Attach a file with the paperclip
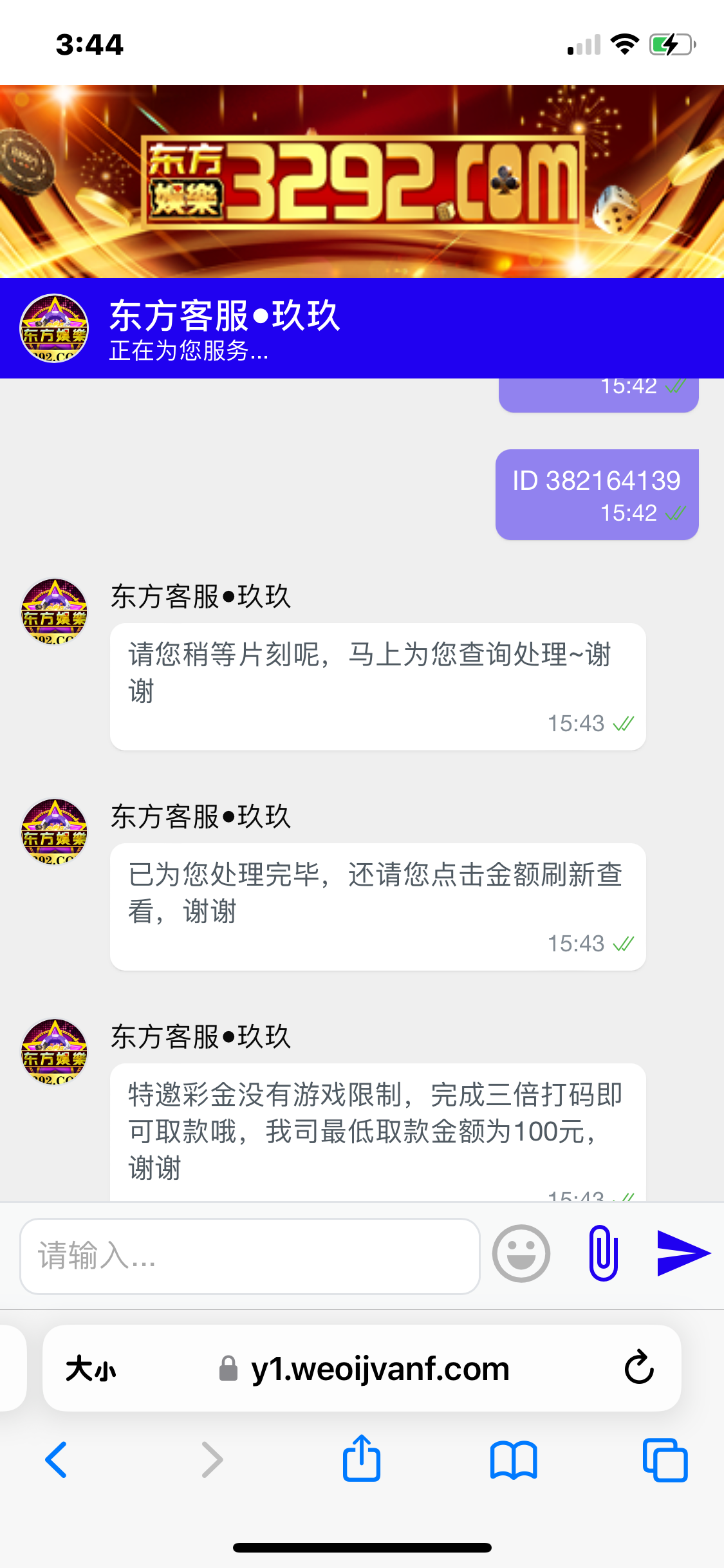 coord(603,1253)
